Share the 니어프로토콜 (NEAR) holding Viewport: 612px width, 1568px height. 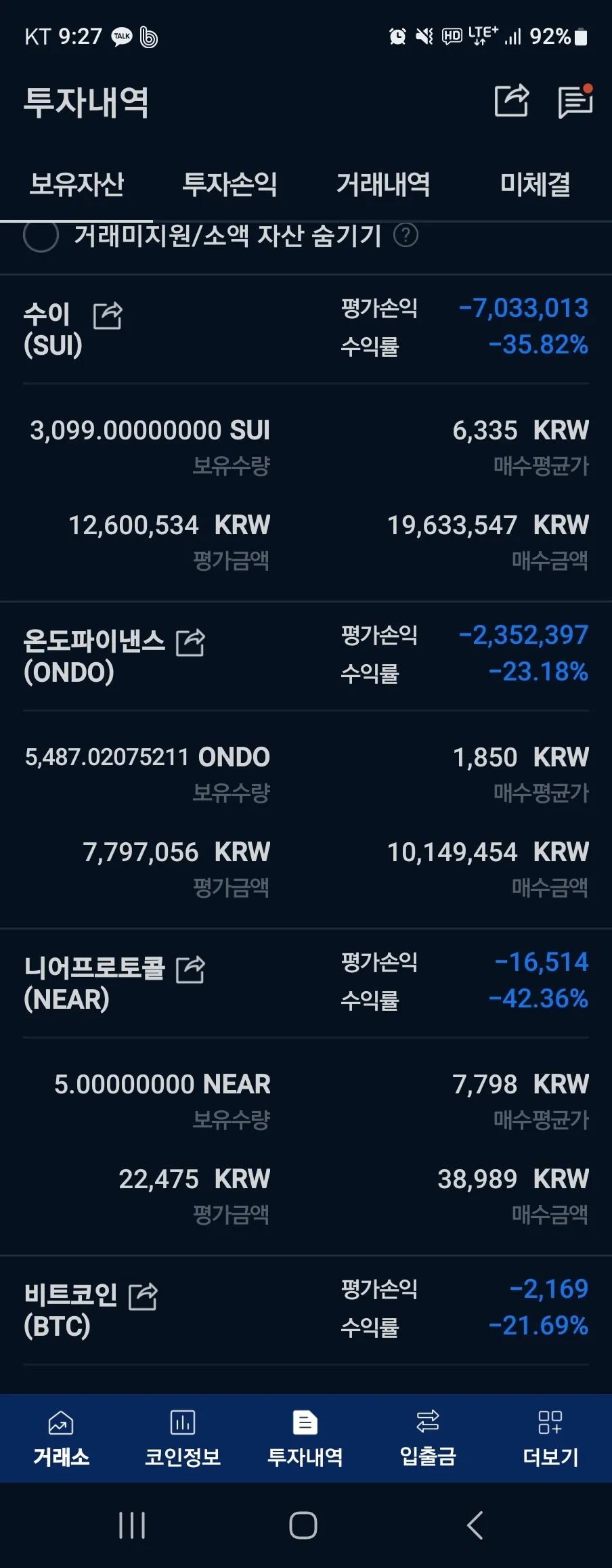[190, 970]
